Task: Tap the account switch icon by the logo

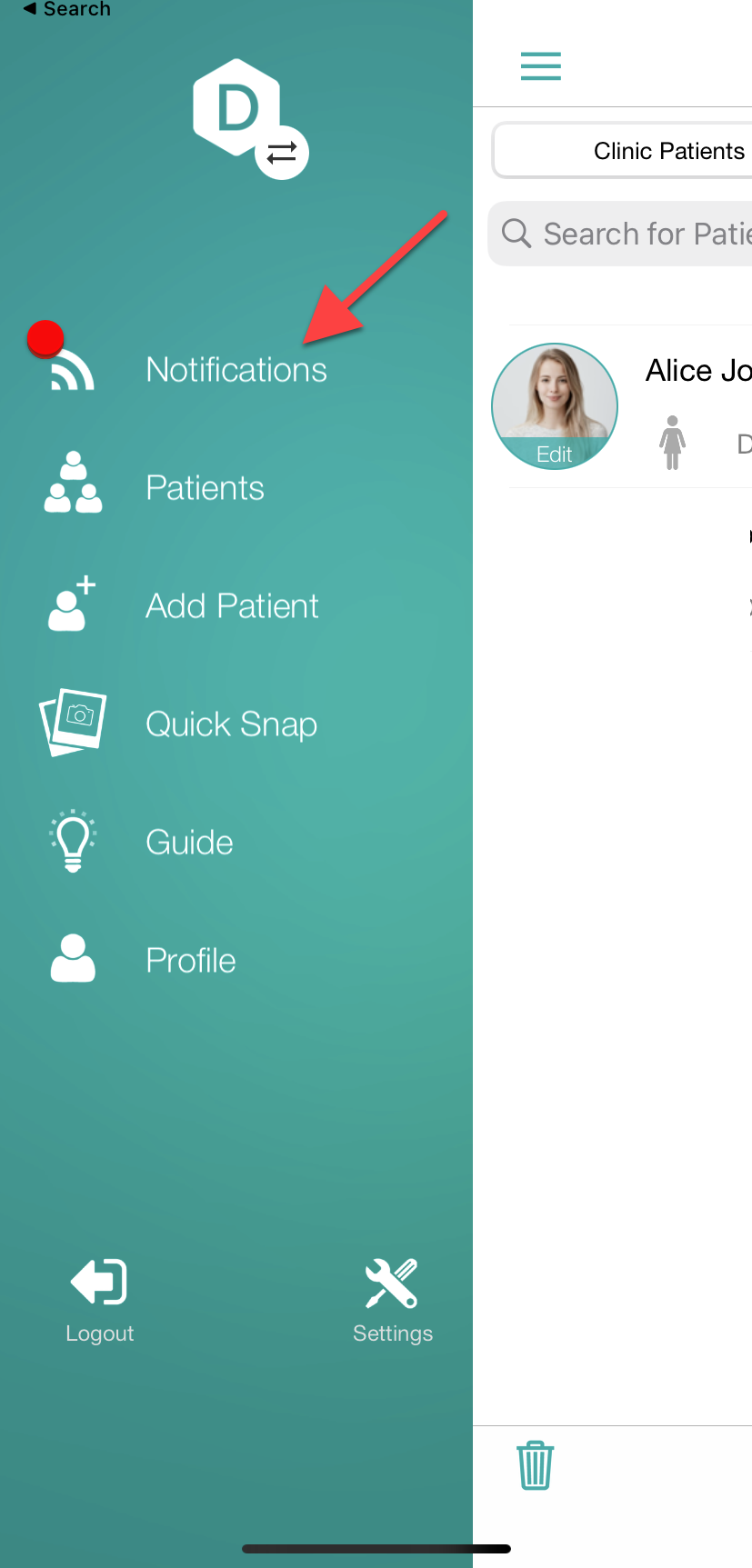Action: (282, 153)
